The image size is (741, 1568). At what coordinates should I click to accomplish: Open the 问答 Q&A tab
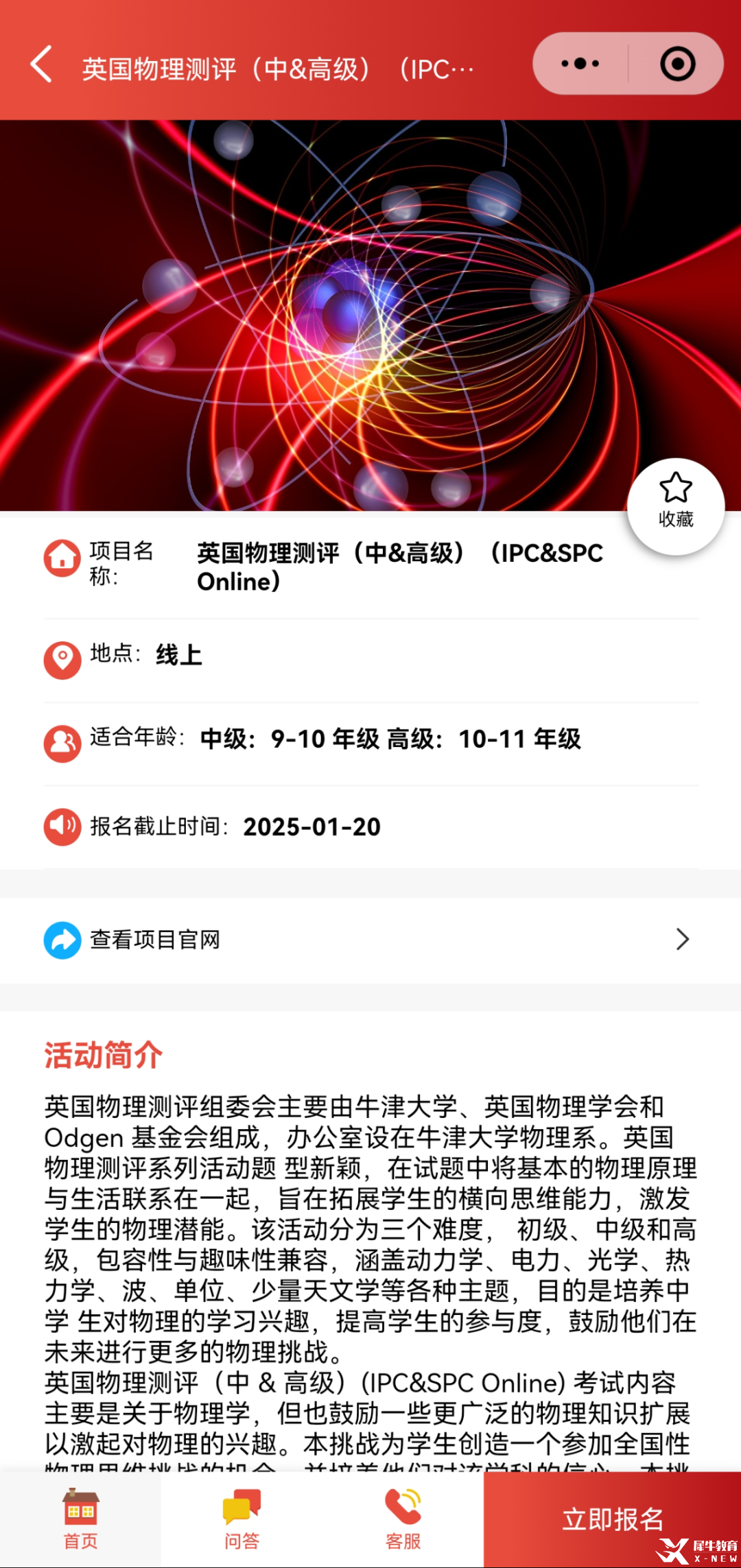pyautogui.click(x=242, y=1519)
